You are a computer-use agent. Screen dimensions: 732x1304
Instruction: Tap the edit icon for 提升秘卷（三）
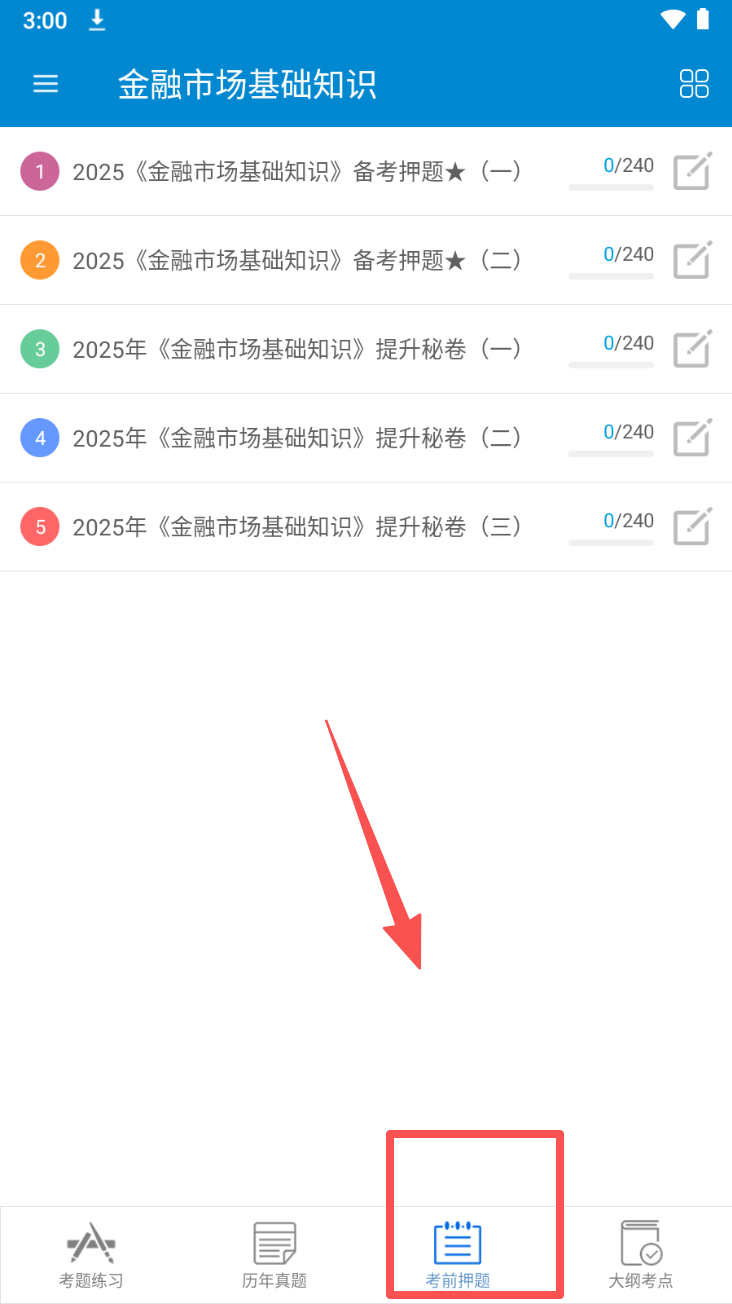[692, 526]
